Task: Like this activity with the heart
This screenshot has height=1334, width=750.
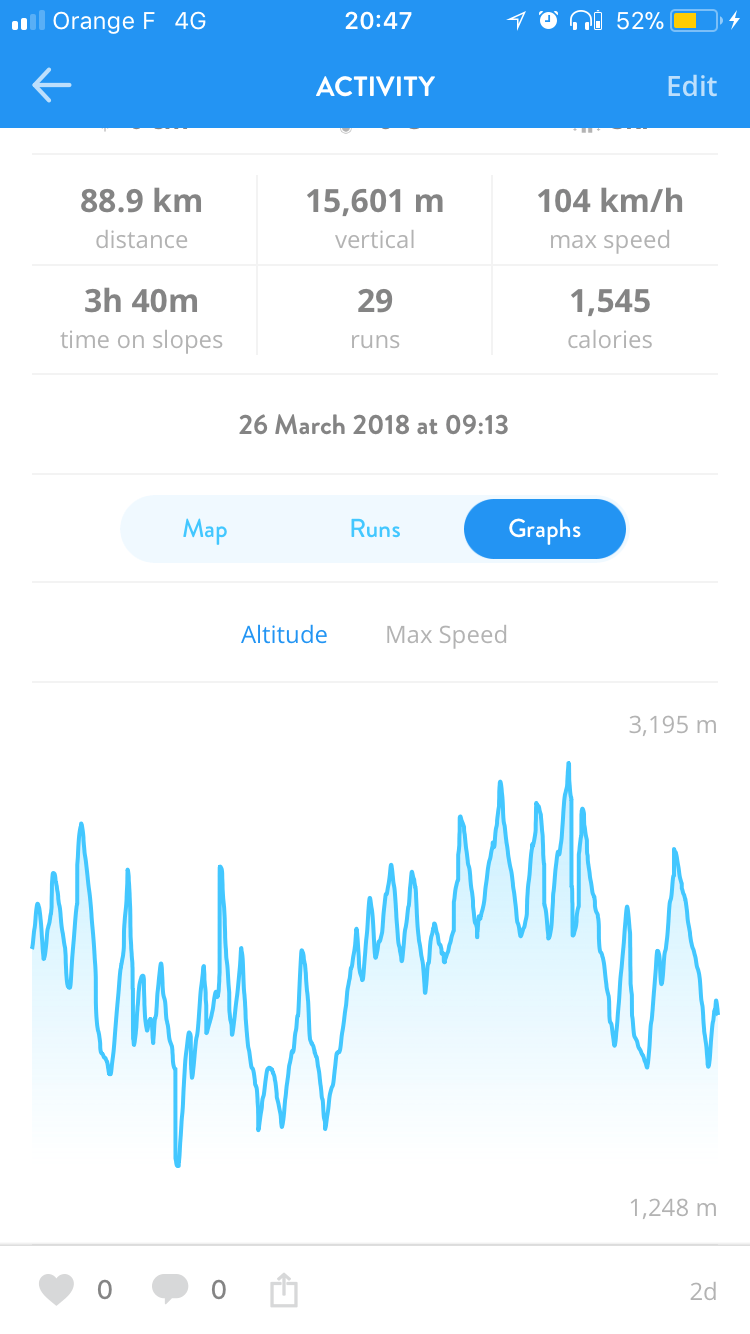Action: coord(56,1290)
